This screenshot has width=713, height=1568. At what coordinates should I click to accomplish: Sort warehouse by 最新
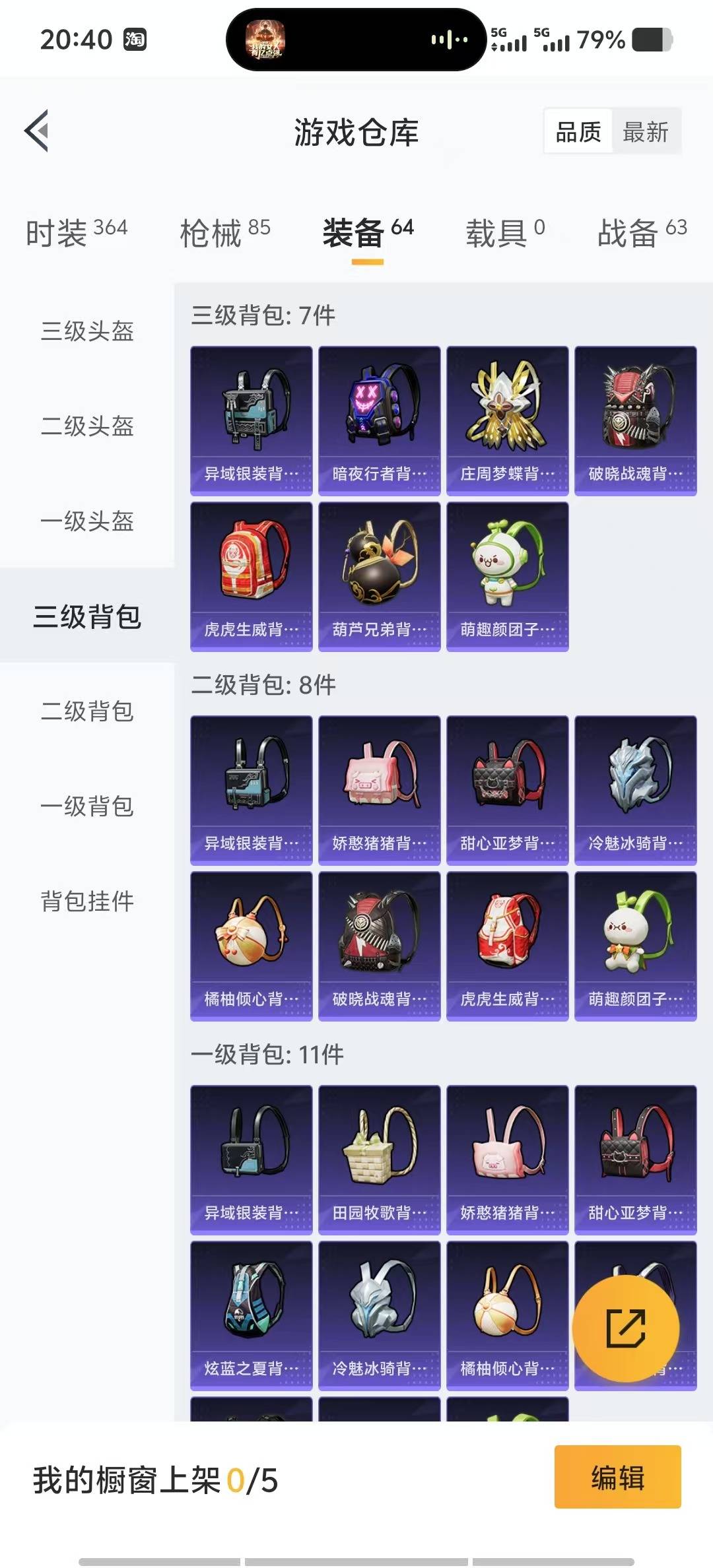pos(645,132)
